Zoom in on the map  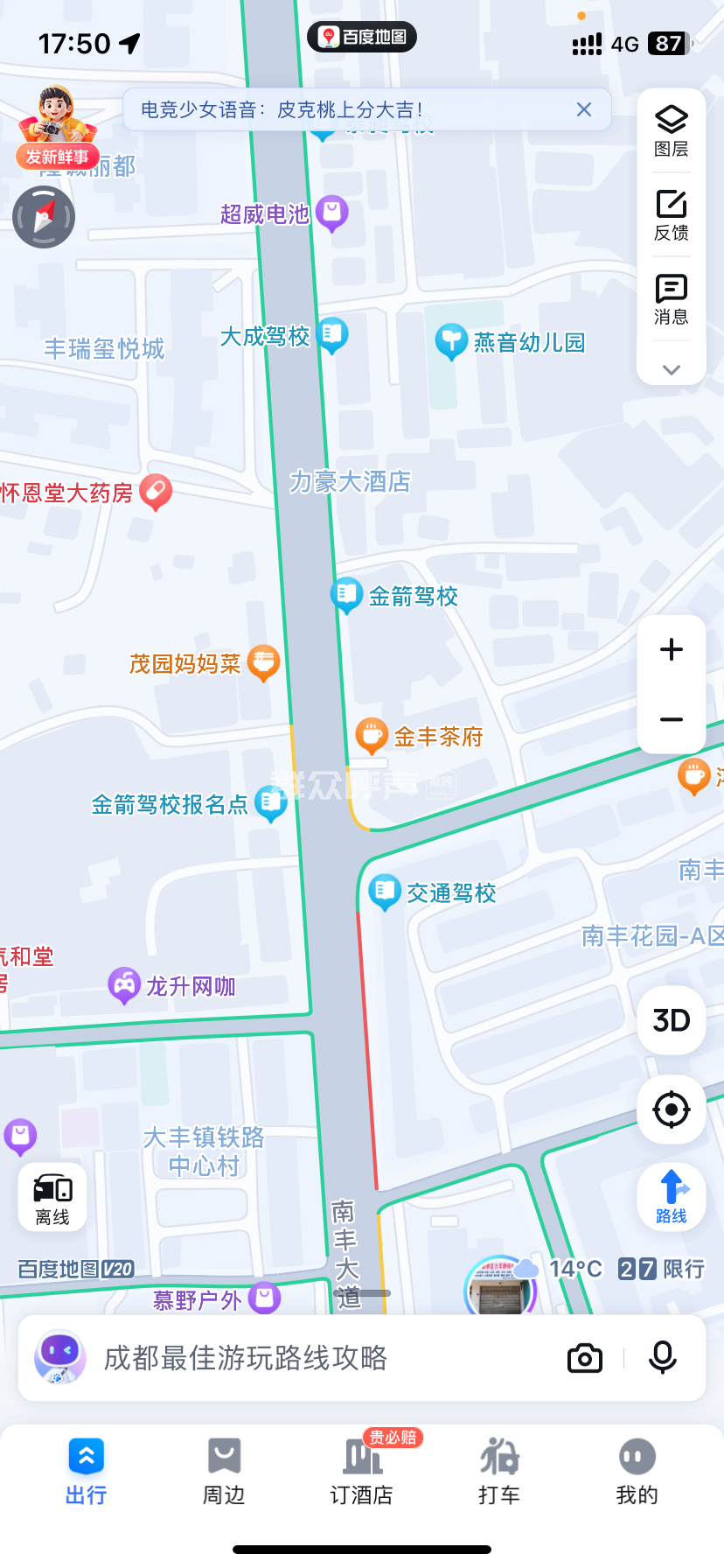672,649
